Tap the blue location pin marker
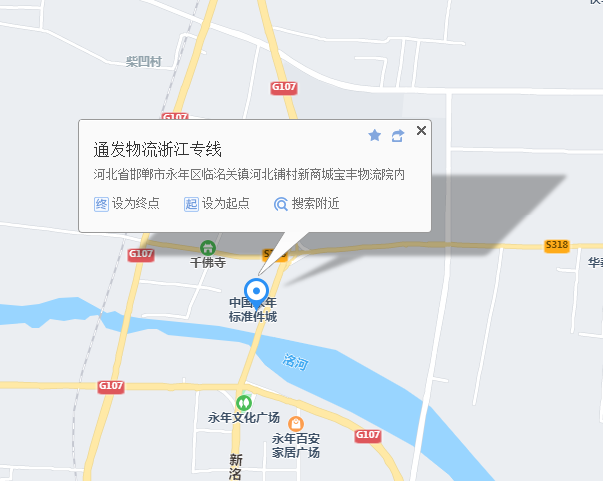The width and height of the screenshot is (603, 481). (x=258, y=292)
